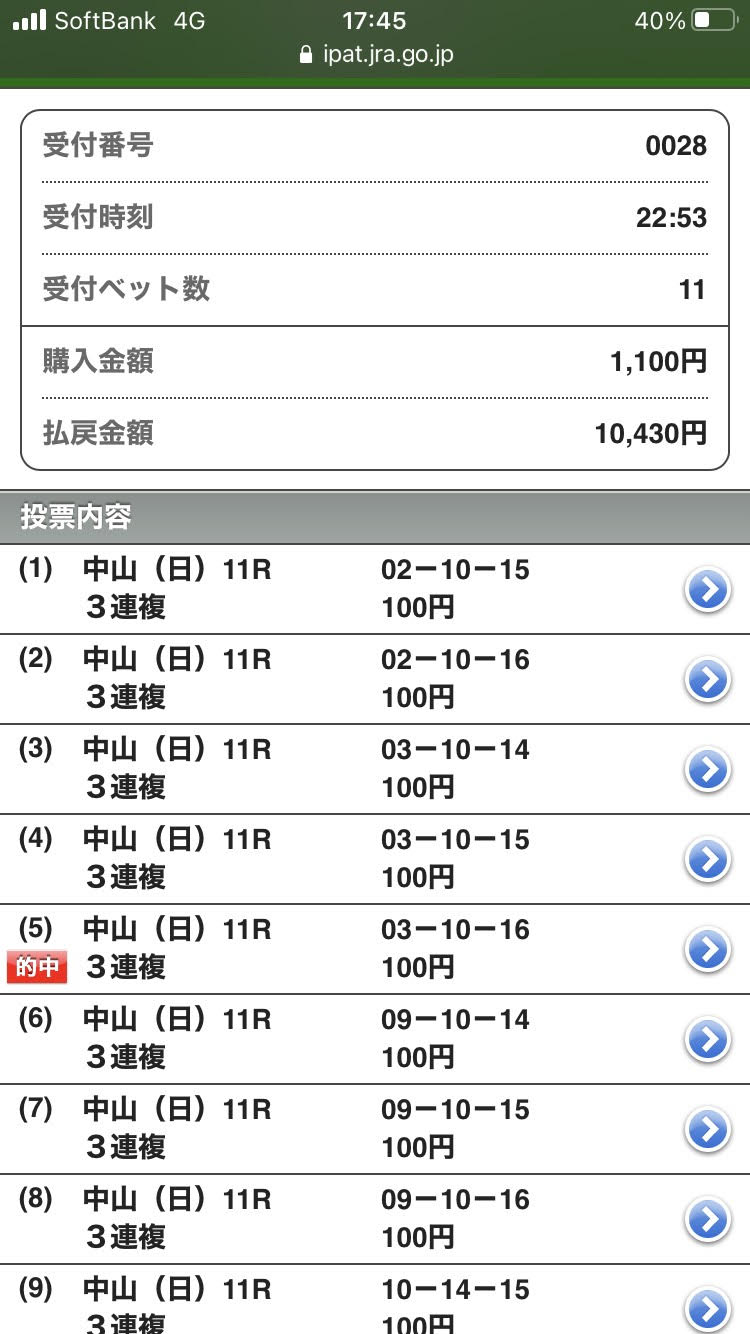Open bet row 03-10-14
This screenshot has height=1334, width=750.
pos(707,770)
